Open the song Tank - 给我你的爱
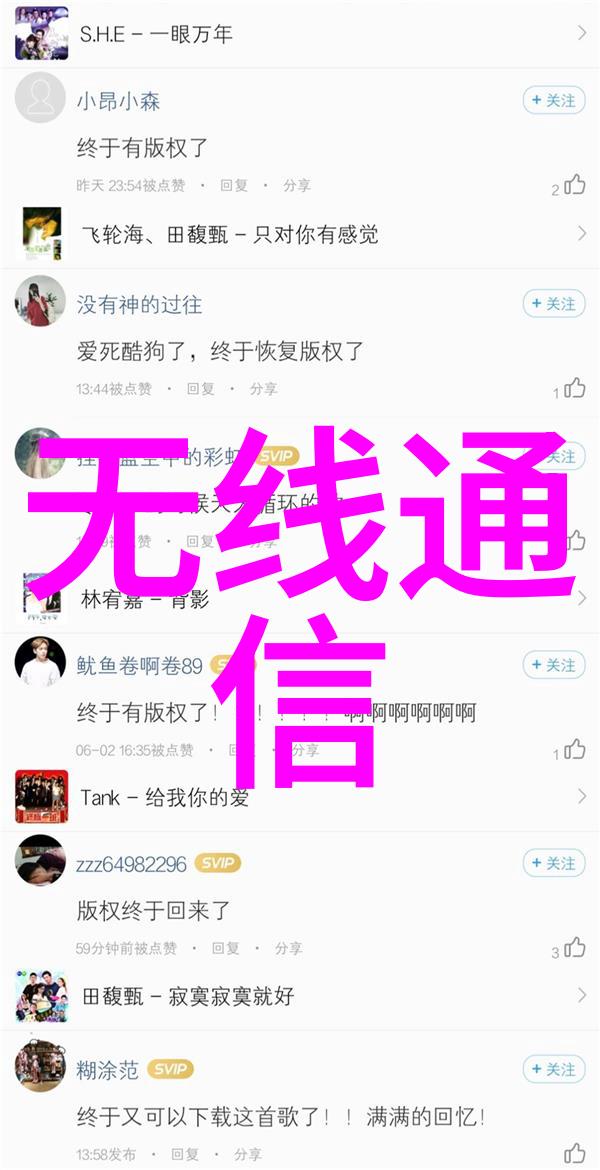The height and width of the screenshot is (1170, 600). coord(300,797)
